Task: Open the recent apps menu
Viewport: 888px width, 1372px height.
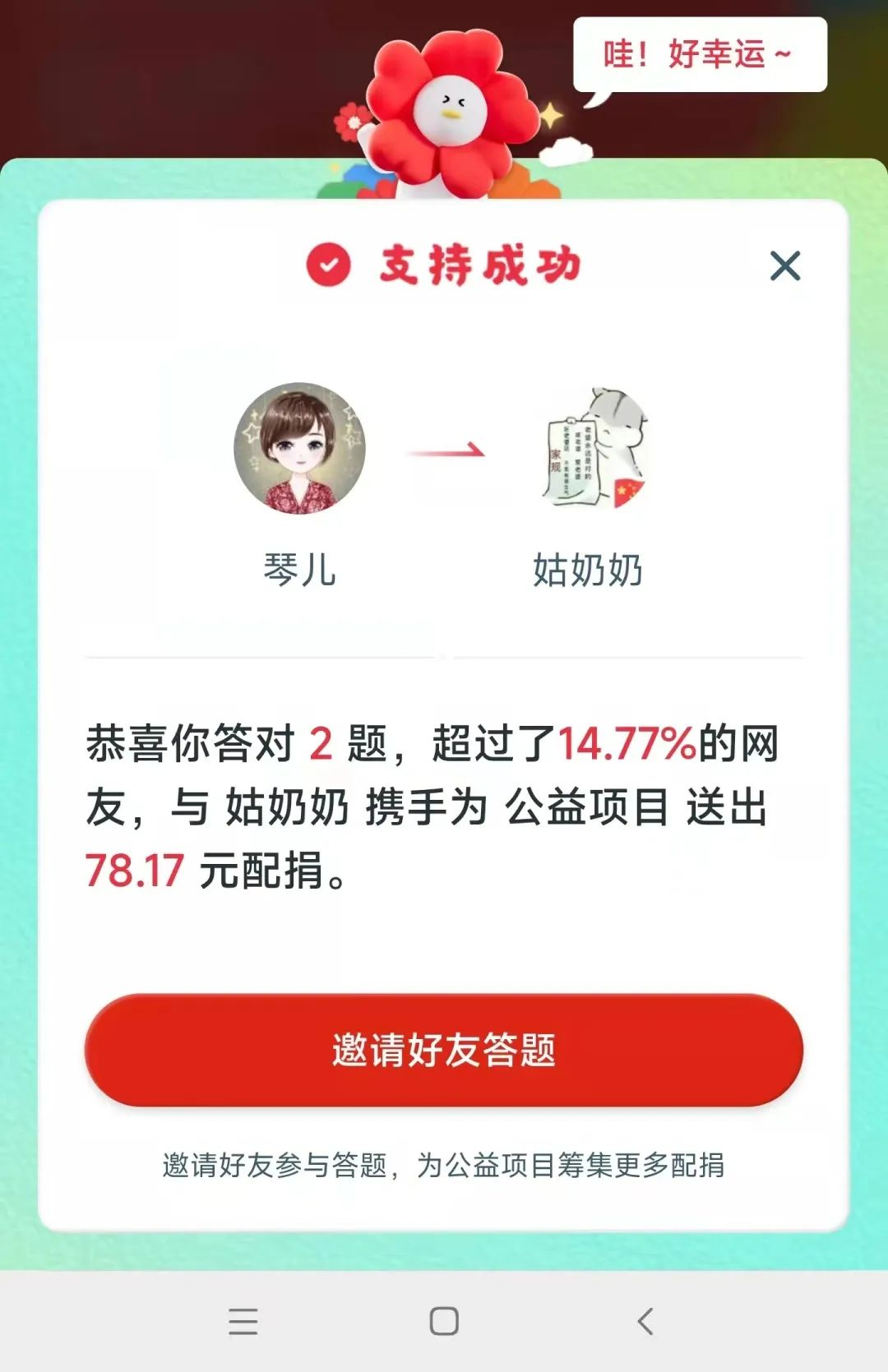Action: tap(243, 1321)
